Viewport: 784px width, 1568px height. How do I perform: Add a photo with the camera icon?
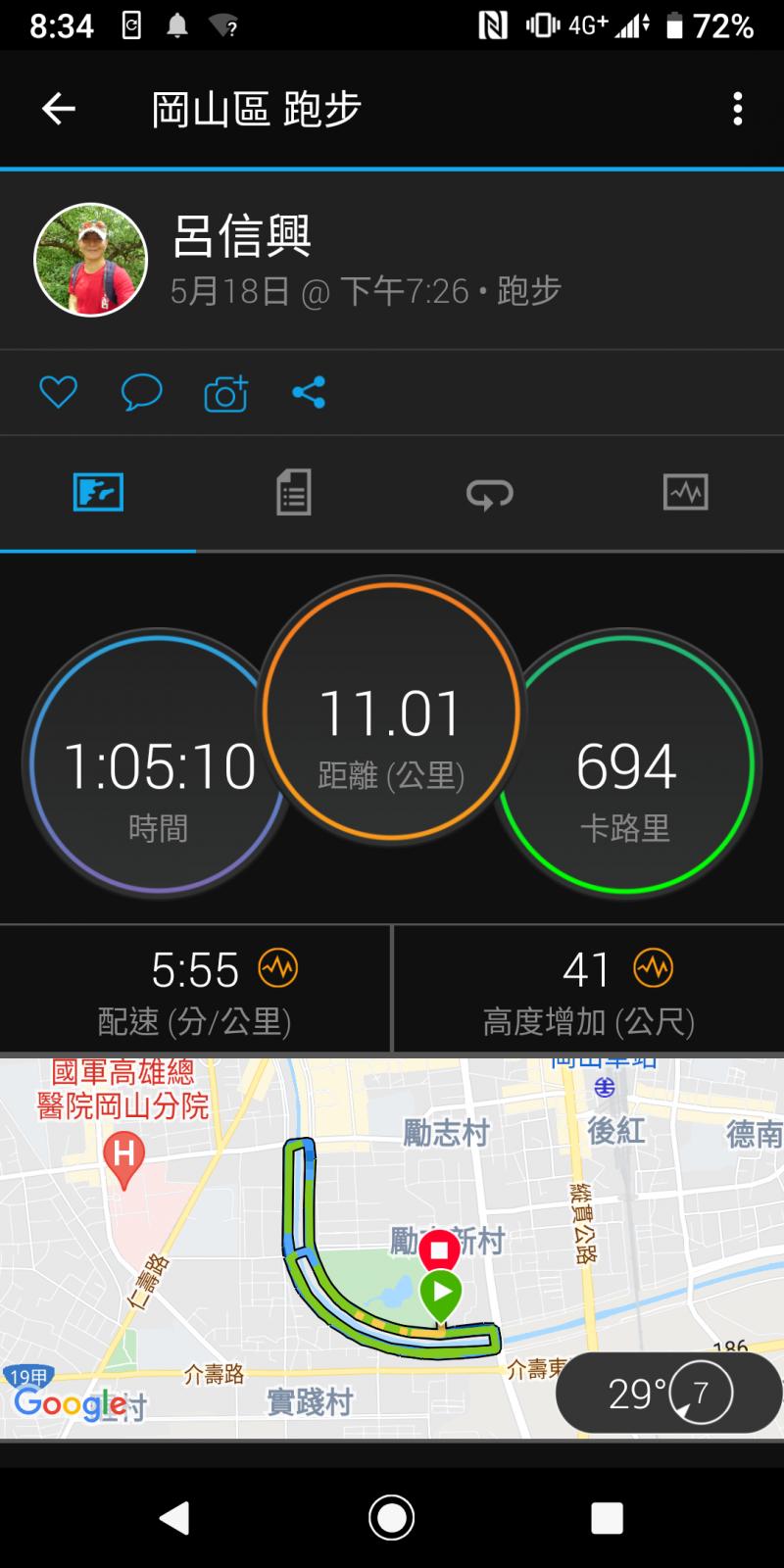(x=225, y=394)
